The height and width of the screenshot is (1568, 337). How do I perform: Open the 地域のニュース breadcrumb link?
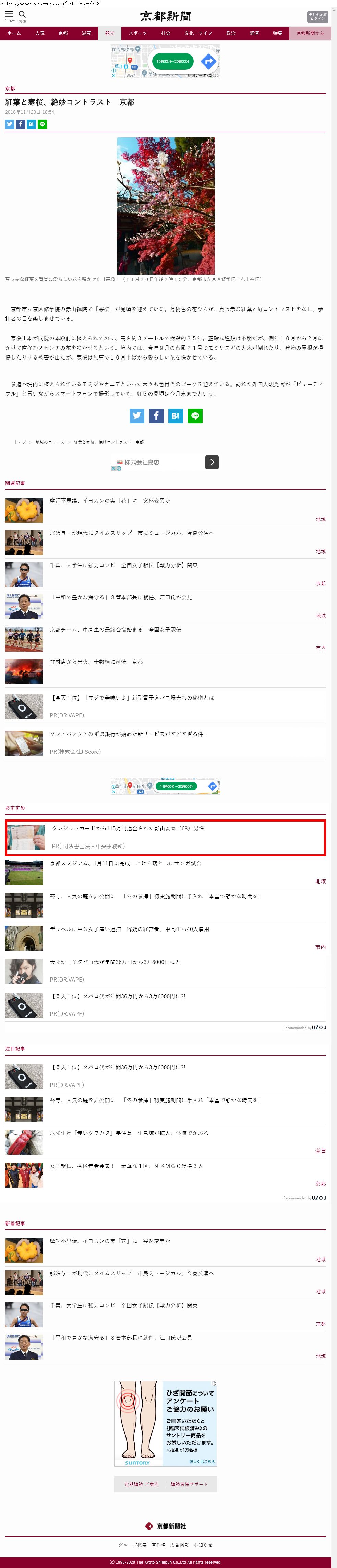[50, 442]
